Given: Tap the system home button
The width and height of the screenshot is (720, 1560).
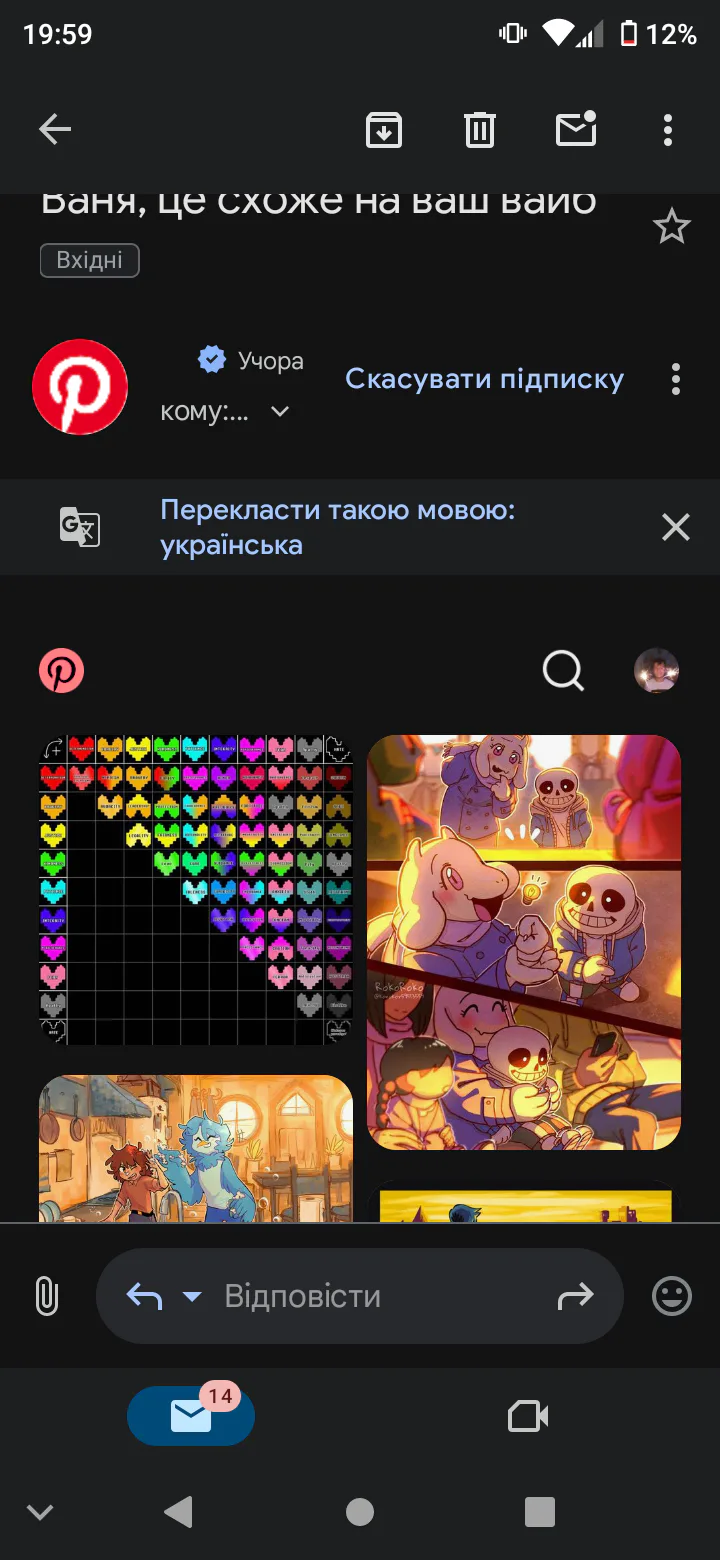Looking at the screenshot, I should [360, 1512].
